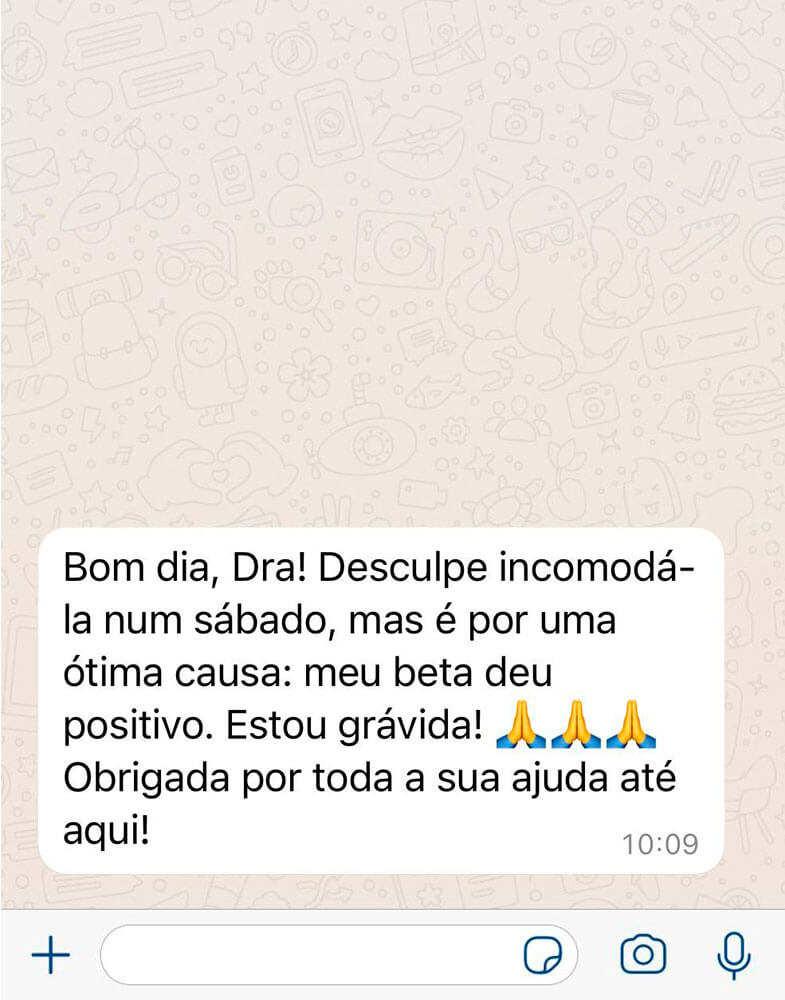Open the sticker picker in the message field
Screen dimensions: 785x1000
pos(543,955)
